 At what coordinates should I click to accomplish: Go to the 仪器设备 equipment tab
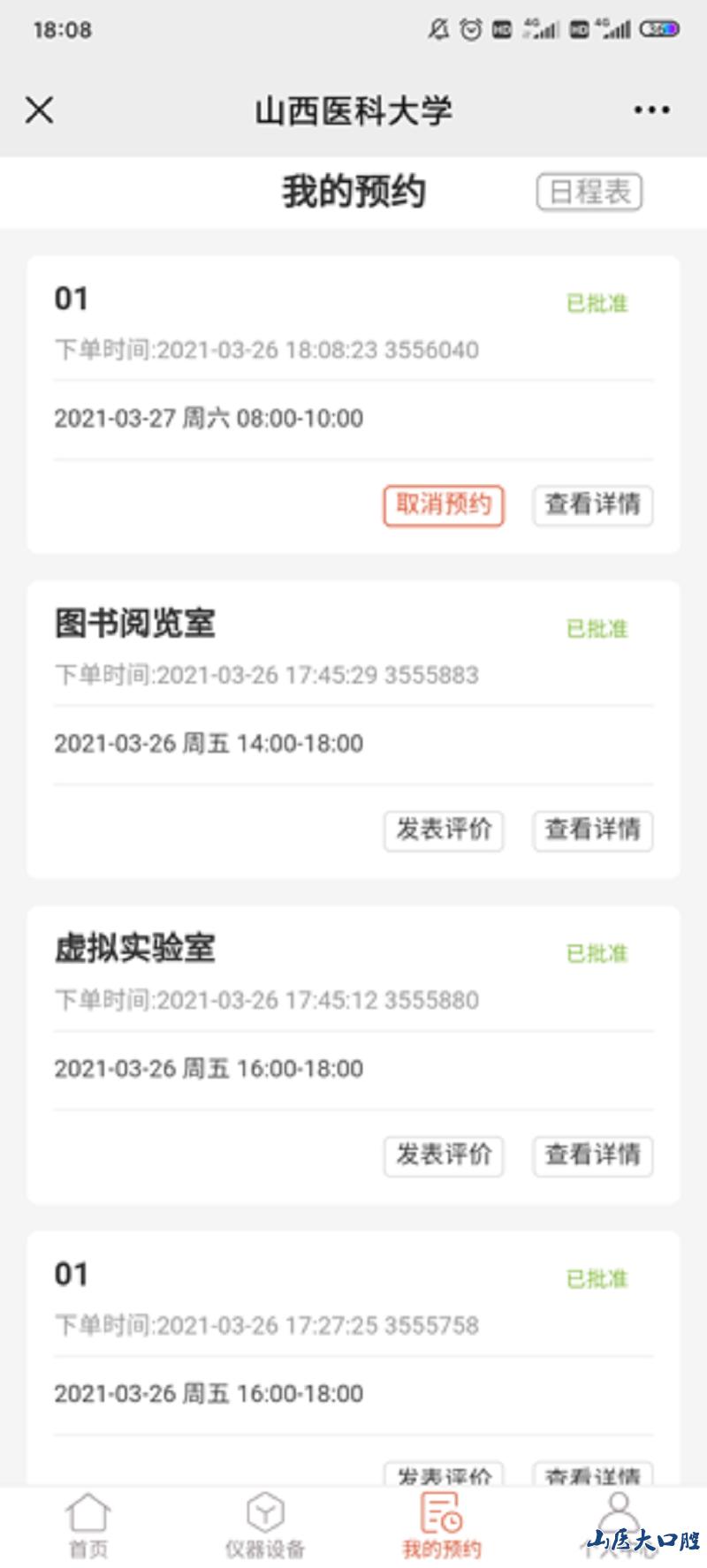pos(265,1526)
